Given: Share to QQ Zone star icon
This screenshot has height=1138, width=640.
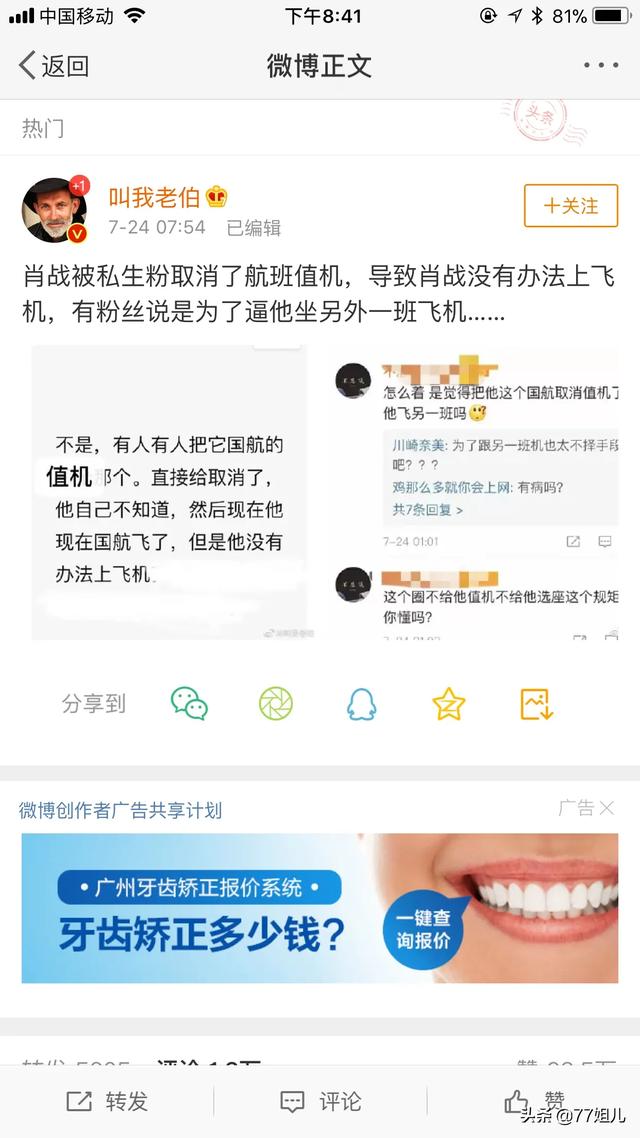Looking at the screenshot, I should [x=449, y=704].
